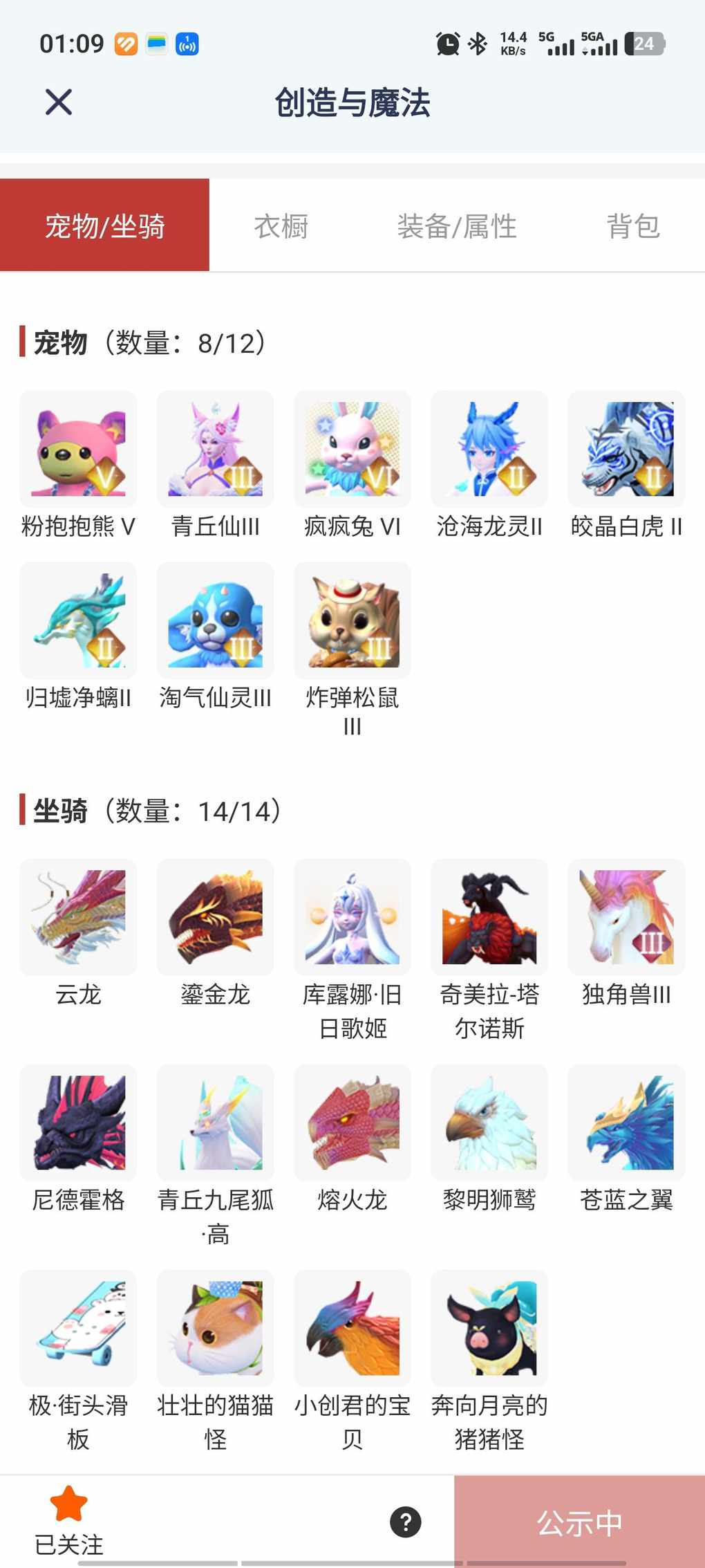
Task: Open the 云龙 mount
Action: tap(78, 917)
